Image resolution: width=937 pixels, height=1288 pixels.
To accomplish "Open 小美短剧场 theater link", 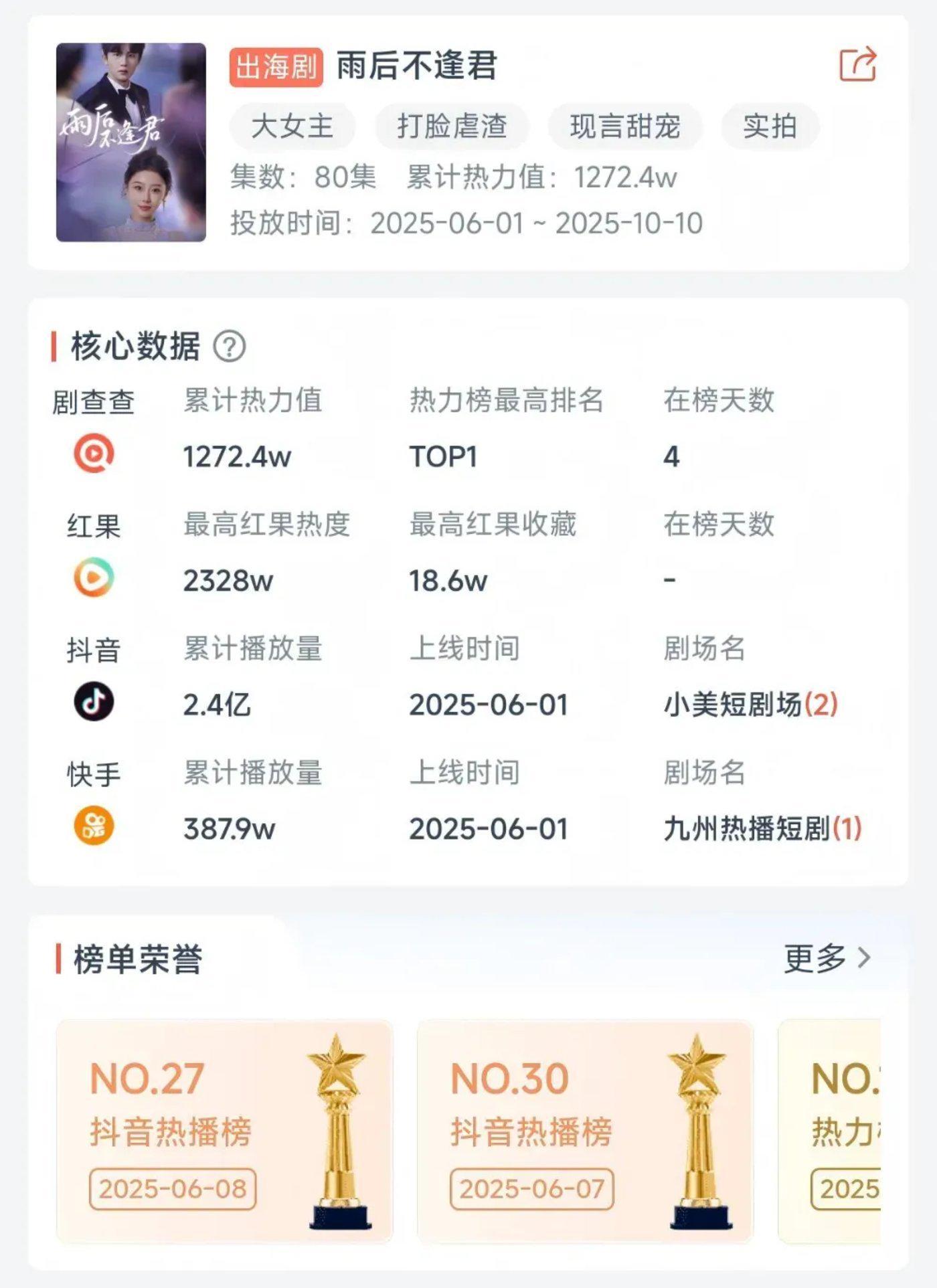I will (x=750, y=705).
